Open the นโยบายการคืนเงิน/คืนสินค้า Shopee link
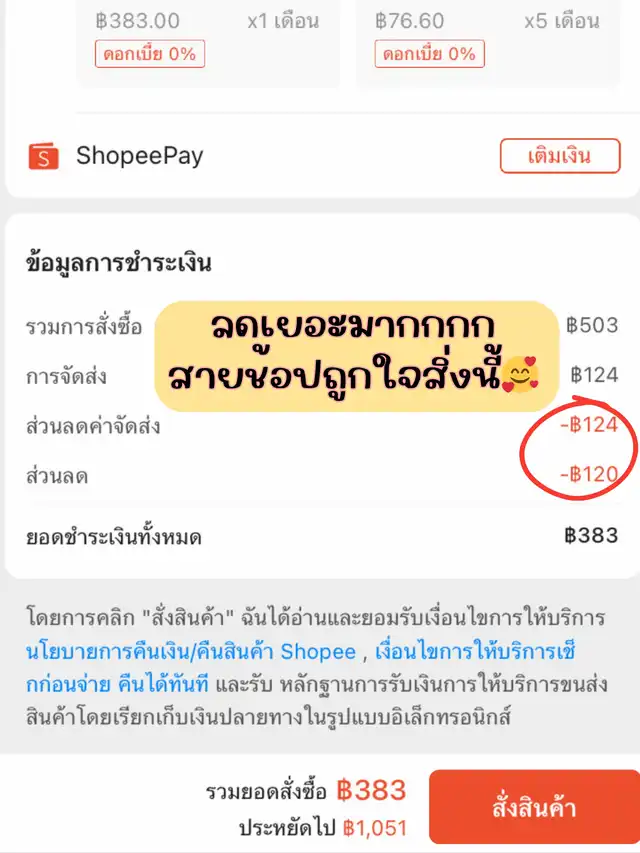Screen dimensions: 640x853 pyautogui.click(x=190, y=652)
